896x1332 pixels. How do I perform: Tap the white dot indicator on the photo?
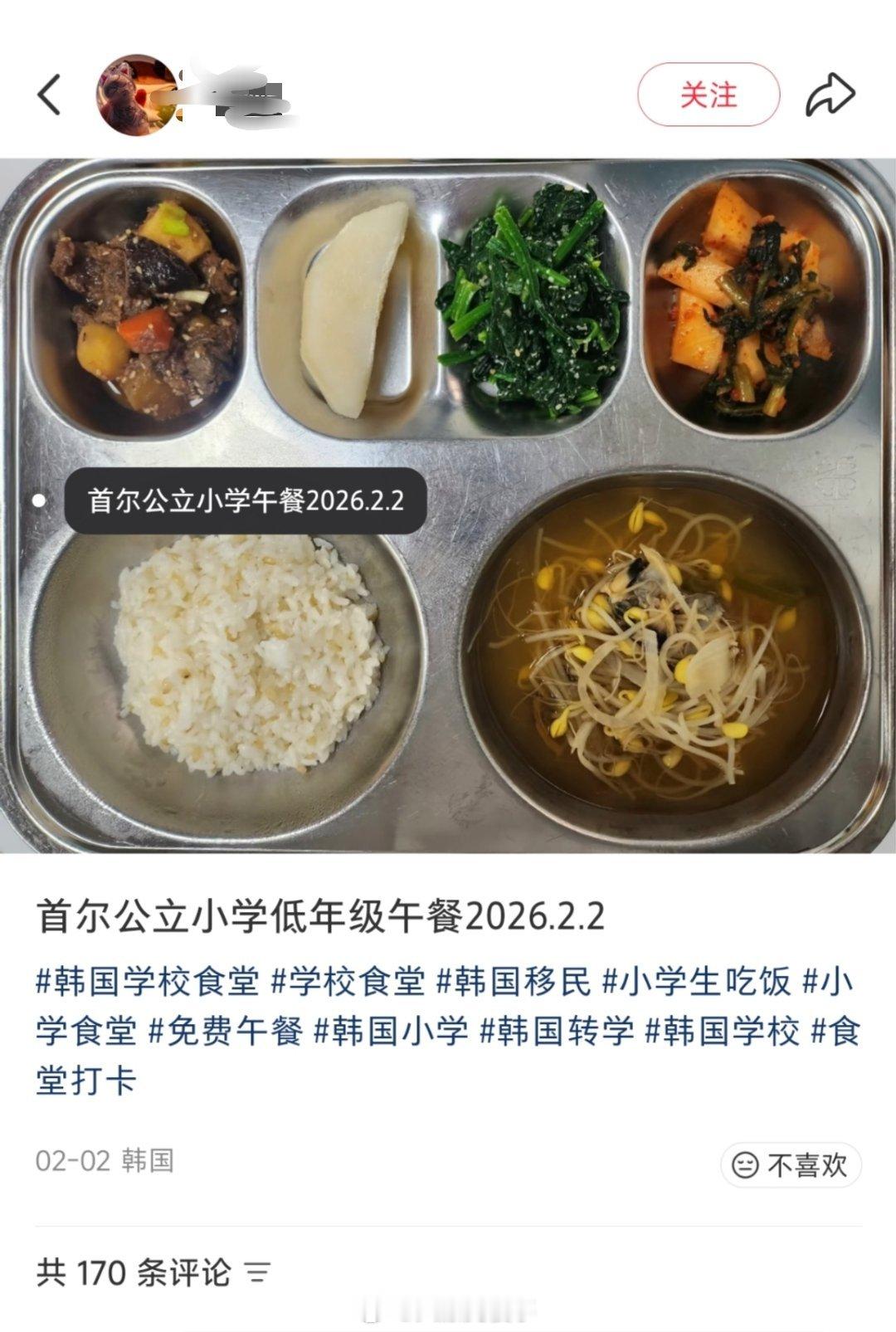(x=37, y=499)
